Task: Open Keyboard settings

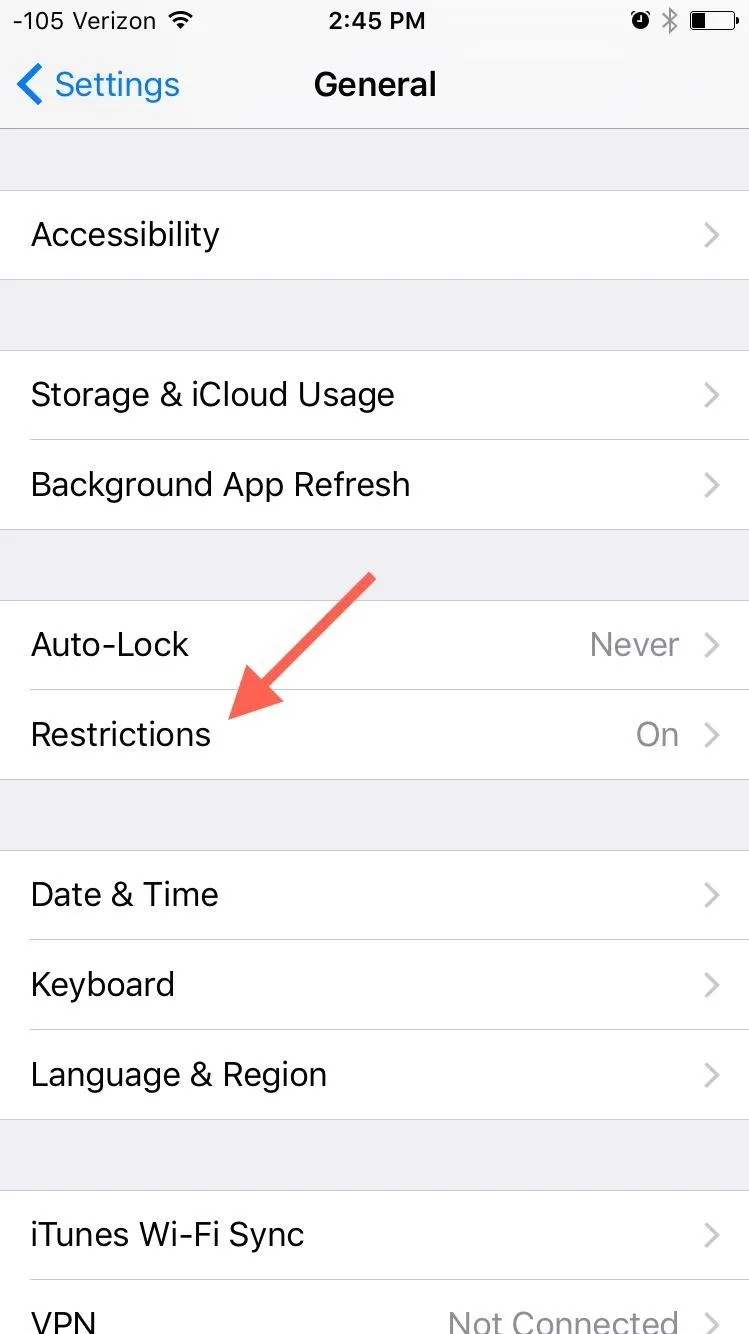Action: coord(374,985)
